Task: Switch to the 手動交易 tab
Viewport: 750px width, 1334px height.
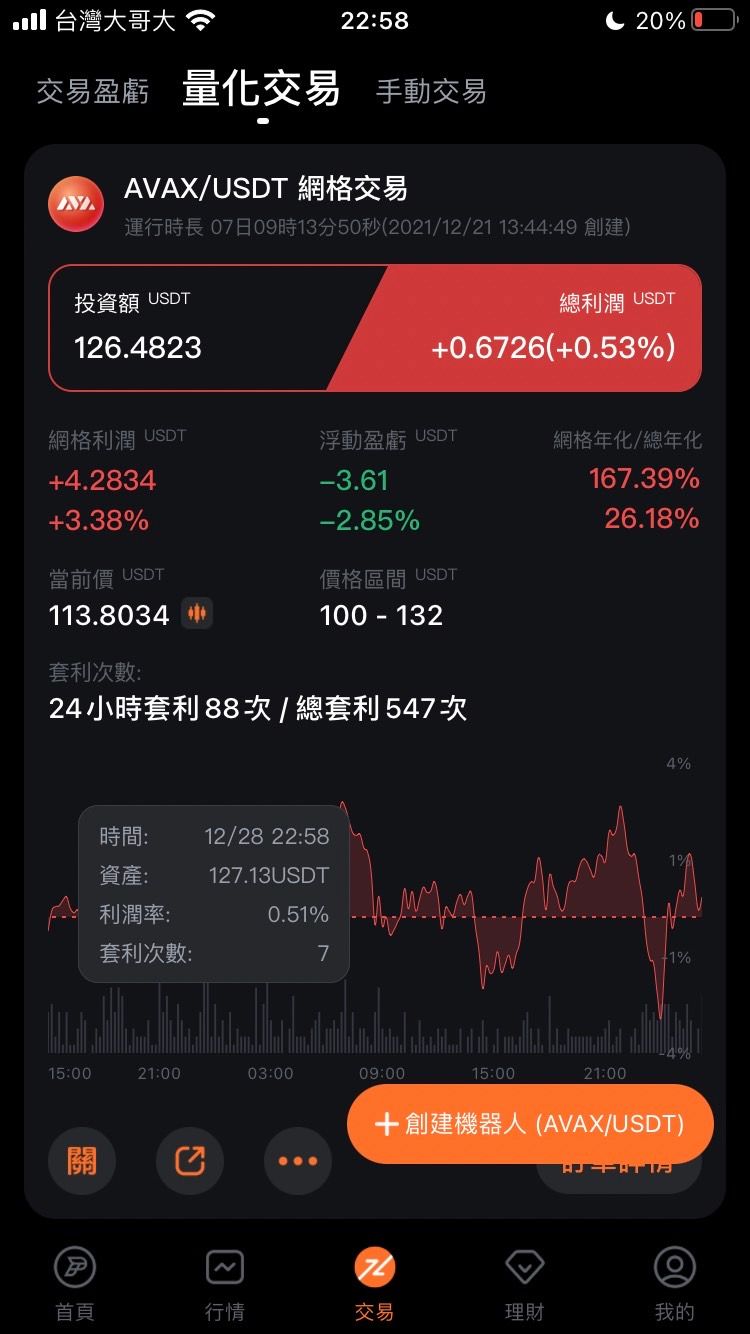Action: (x=431, y=91)
